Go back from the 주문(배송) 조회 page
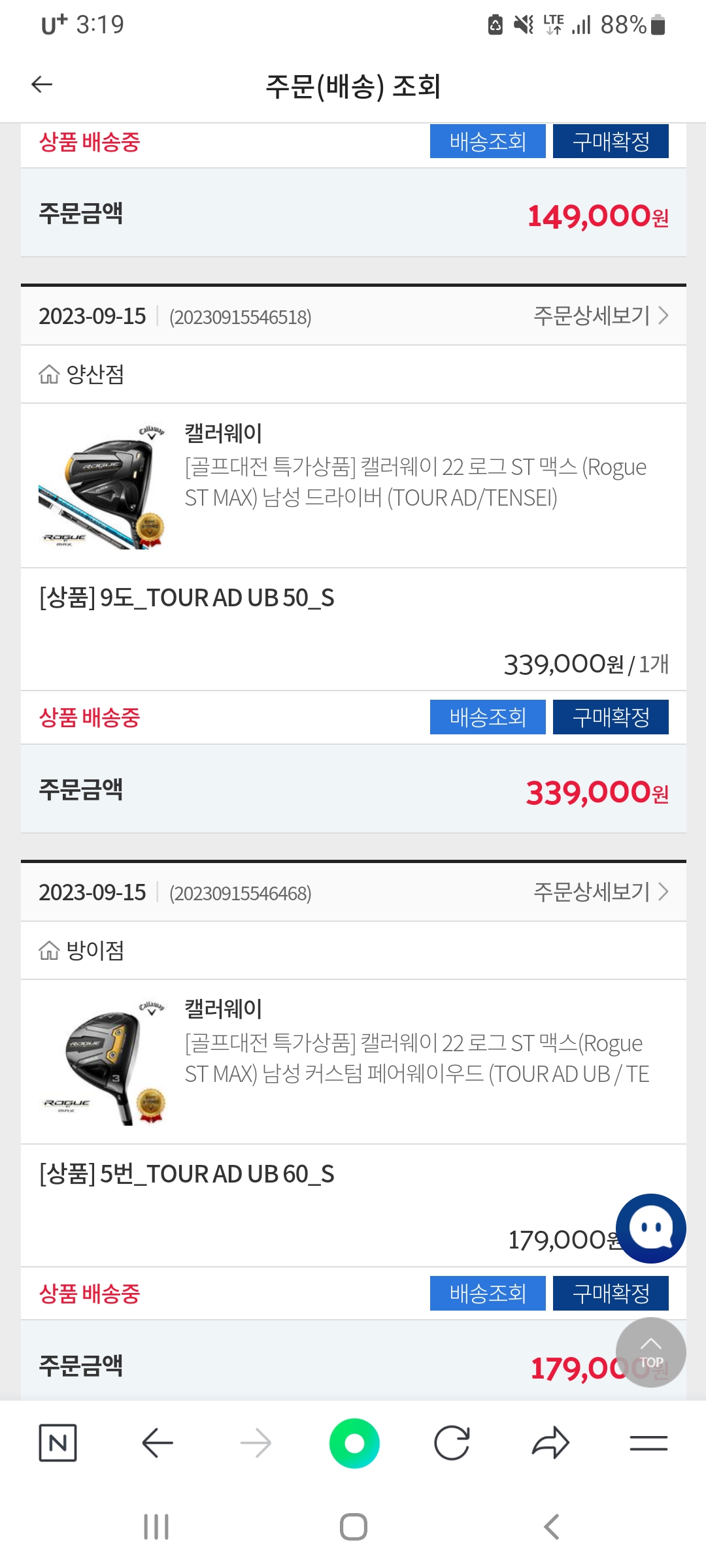This screenshot has width=706, height=1568. click(42, 85)
